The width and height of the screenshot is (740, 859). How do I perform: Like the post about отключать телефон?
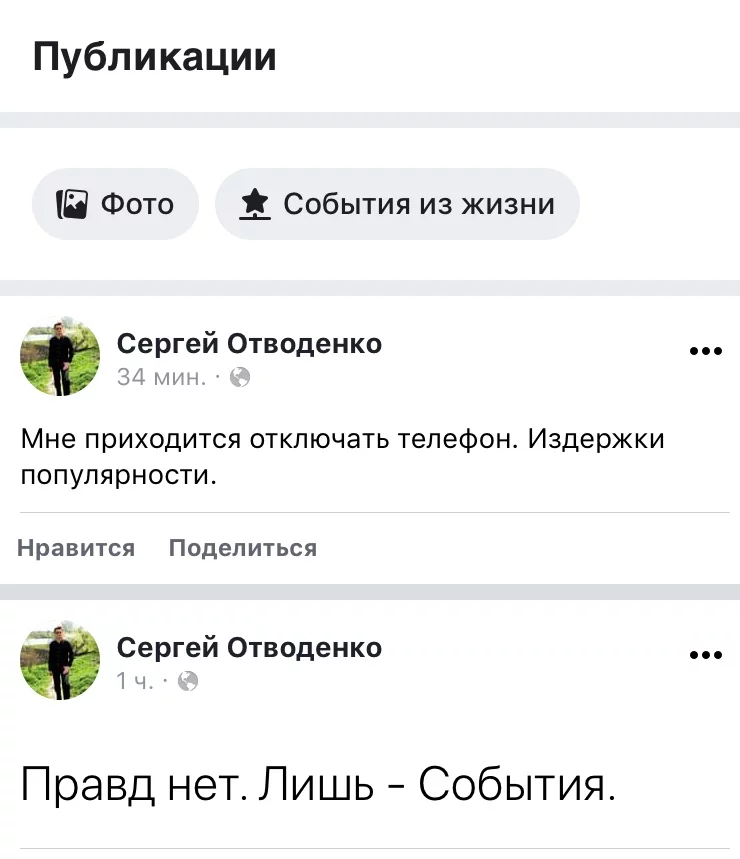(x=76, y=548)
